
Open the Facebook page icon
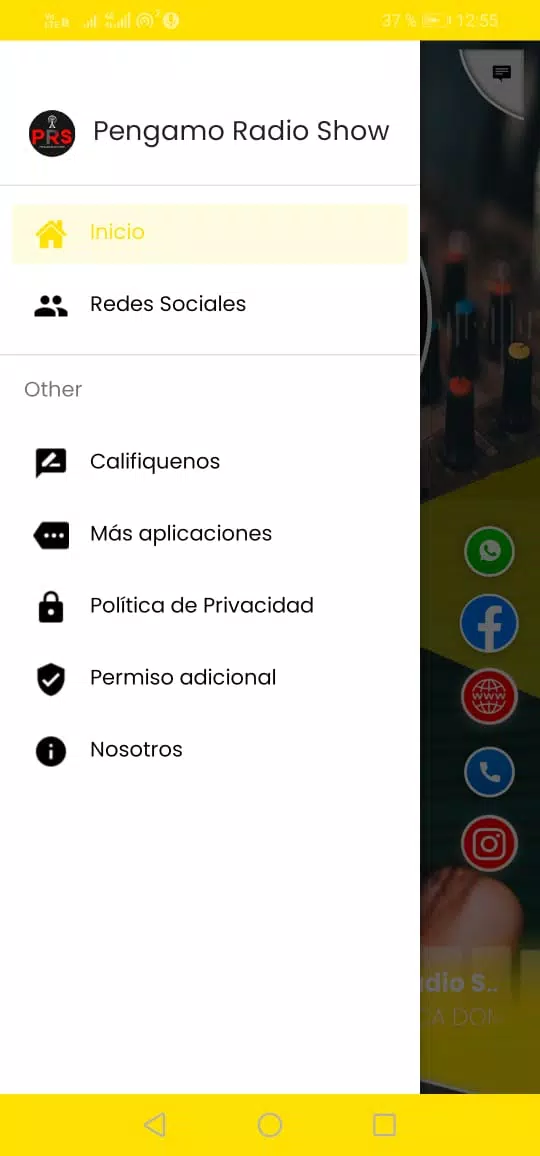(x=489, y=624)
